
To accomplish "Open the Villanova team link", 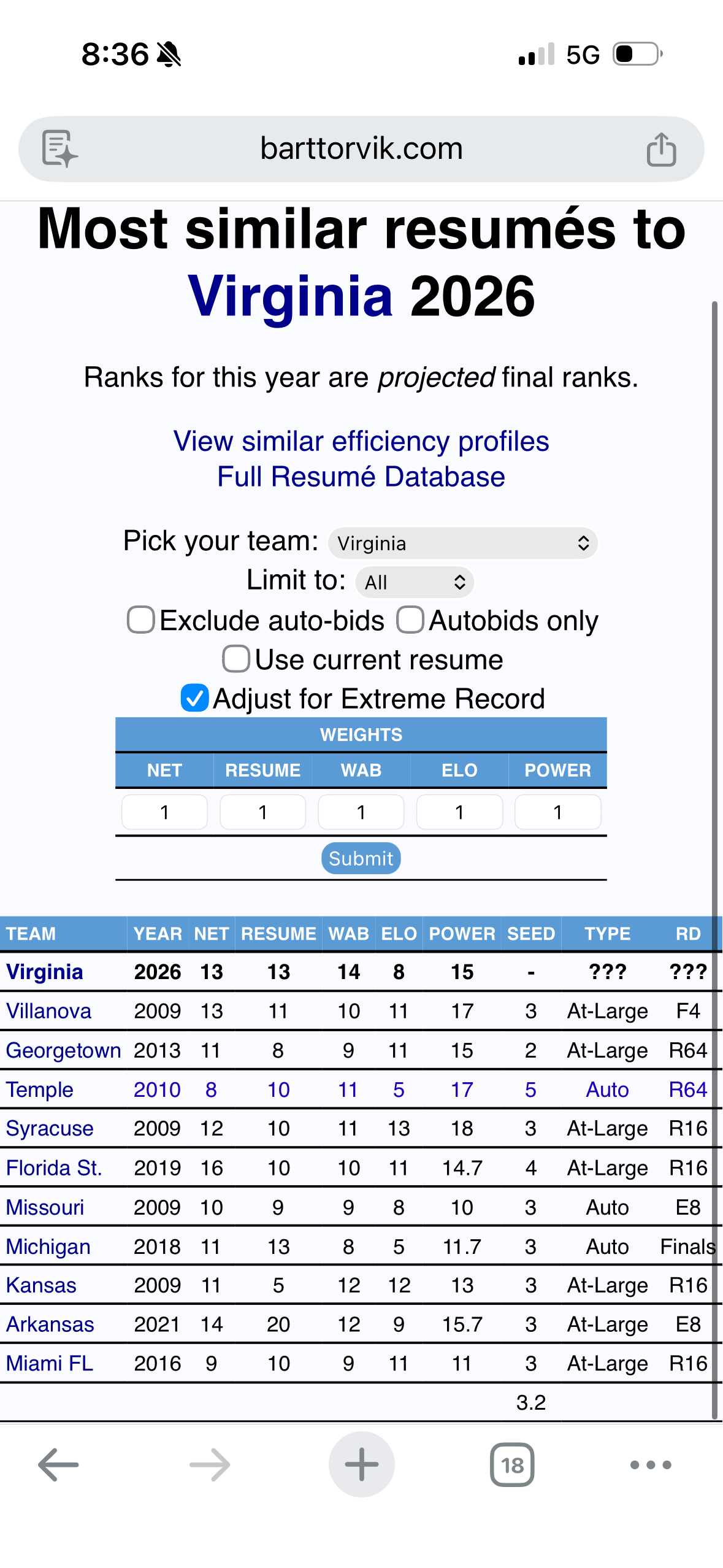I will (48, 1011).
